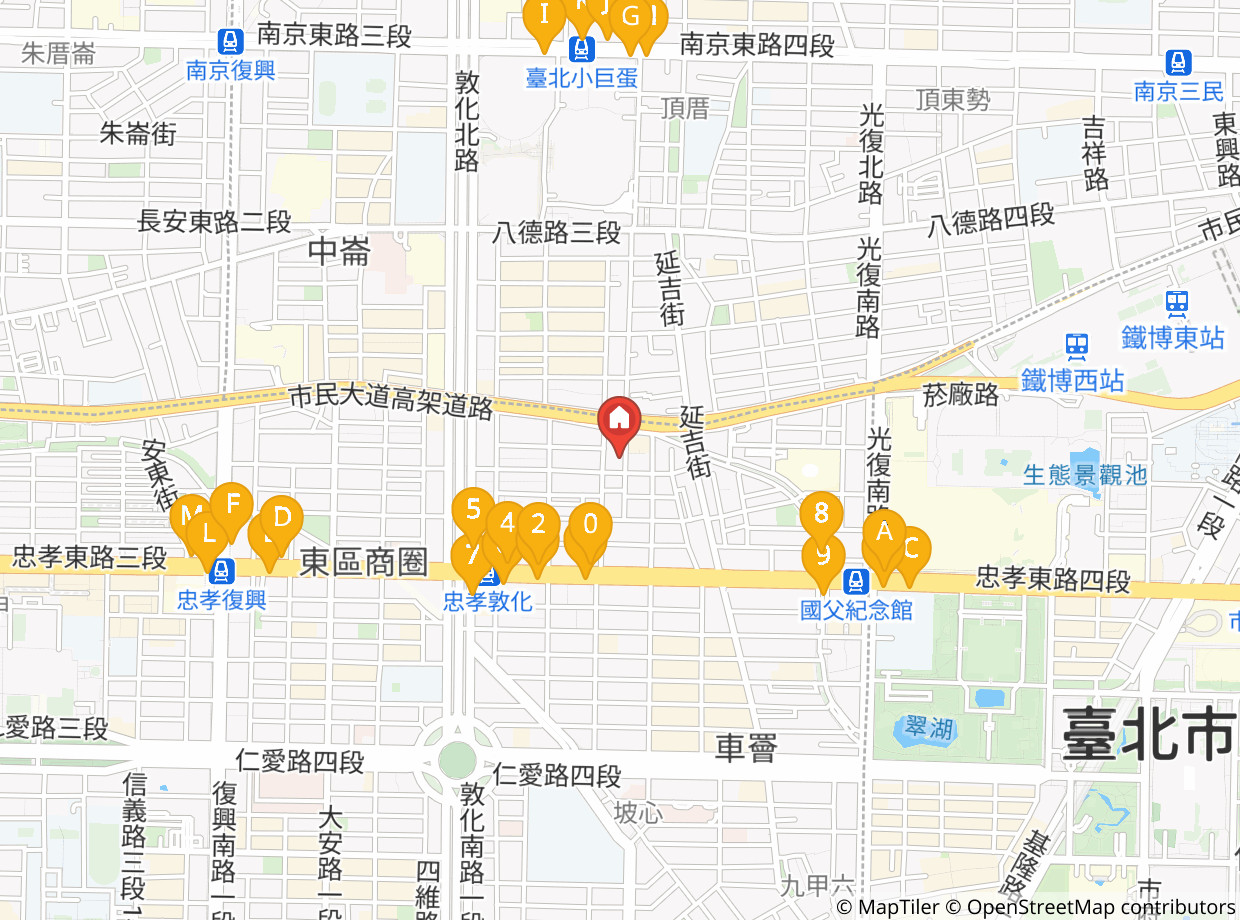1240x920 pixels.
Task: Select the orange pin labeled 0
Action: click(x=592, y=525)
